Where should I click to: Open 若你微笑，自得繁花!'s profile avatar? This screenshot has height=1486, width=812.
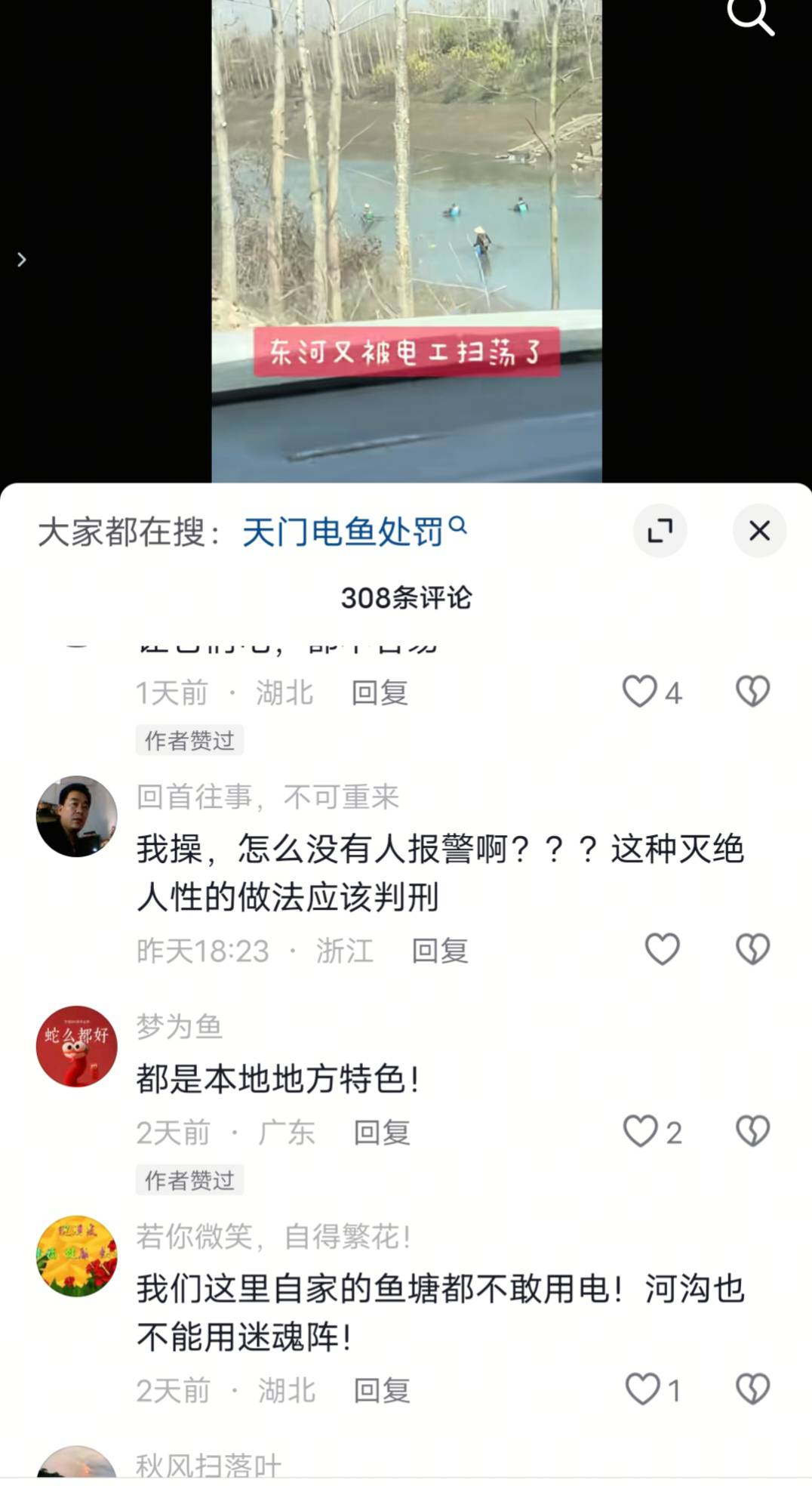pyautogui.click(x=77, y=1256)
